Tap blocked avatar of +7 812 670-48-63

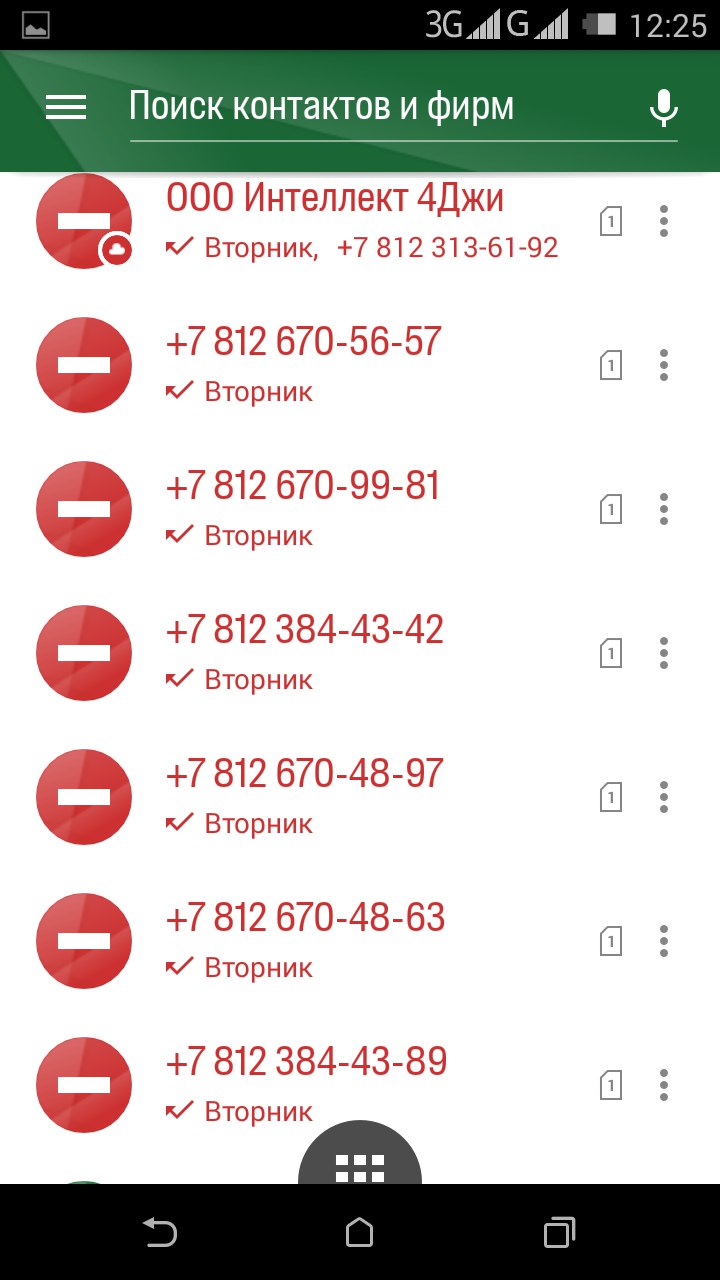(84, 941)
